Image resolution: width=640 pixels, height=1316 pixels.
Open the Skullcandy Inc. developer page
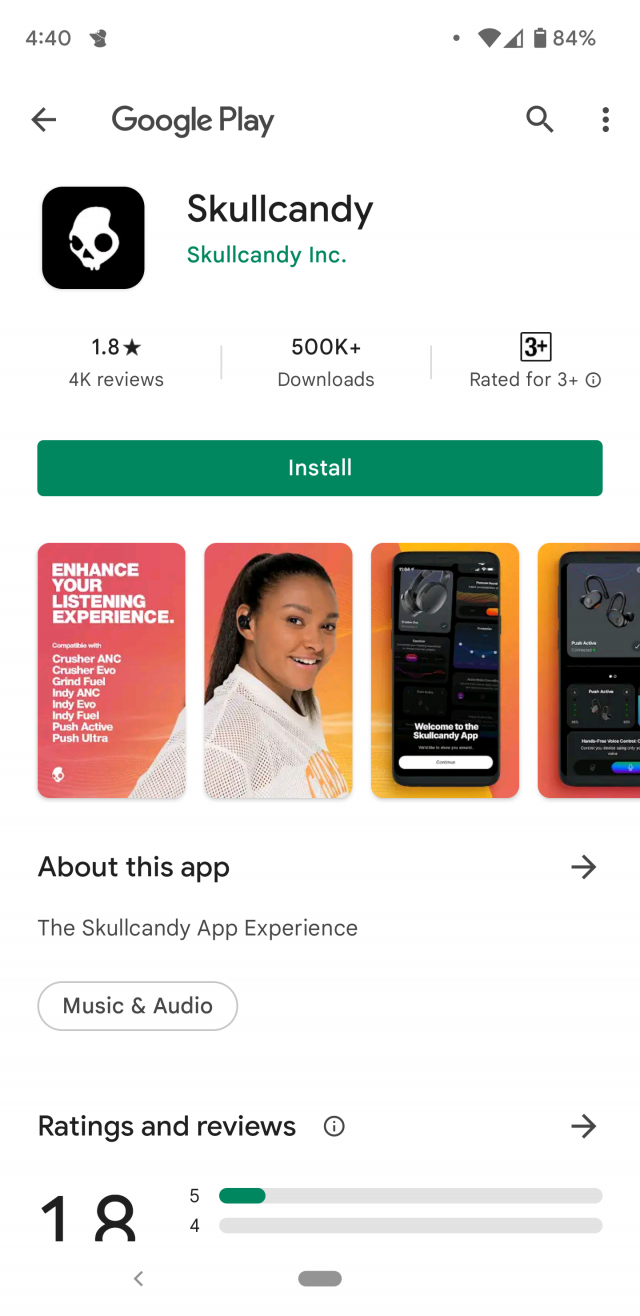click(267, 255)
